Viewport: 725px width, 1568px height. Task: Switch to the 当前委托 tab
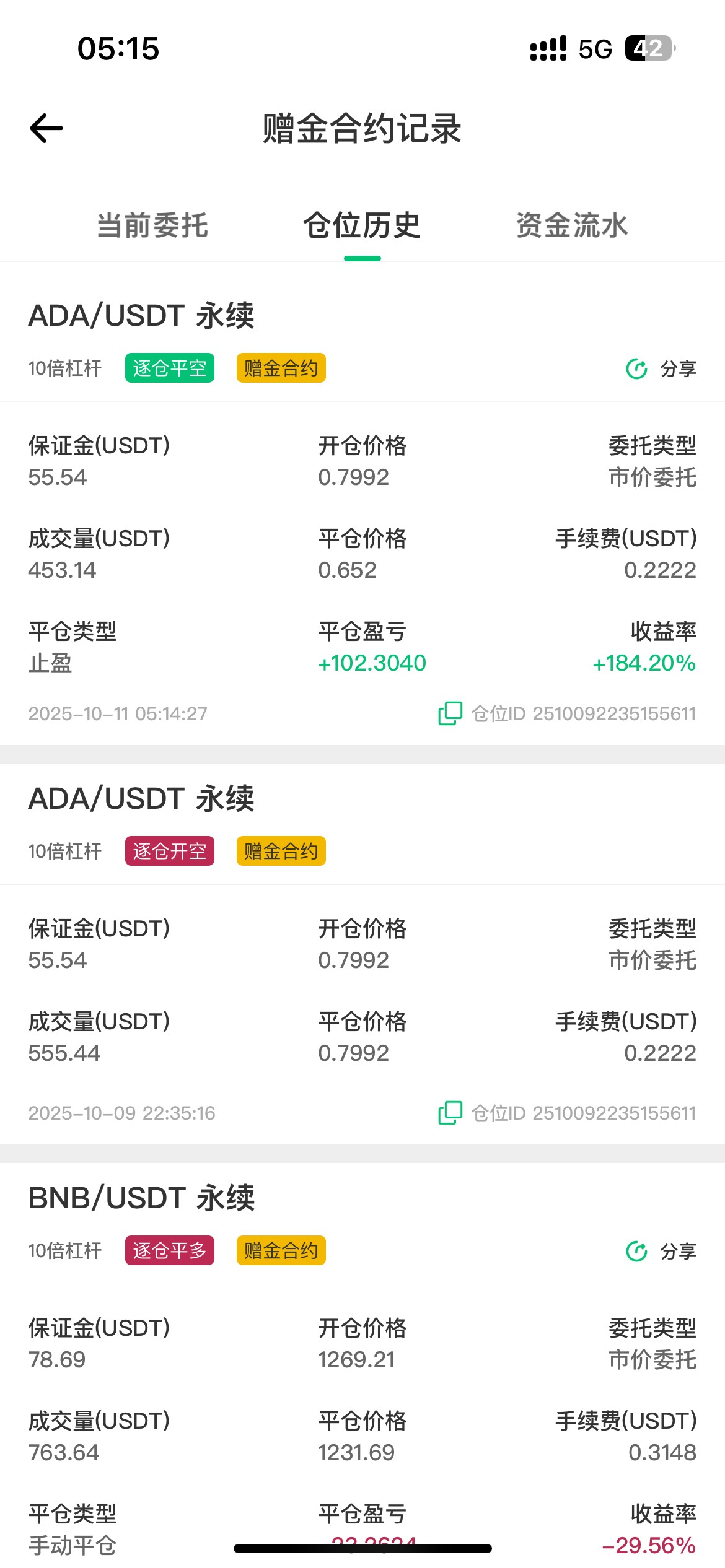pos(152,225)
